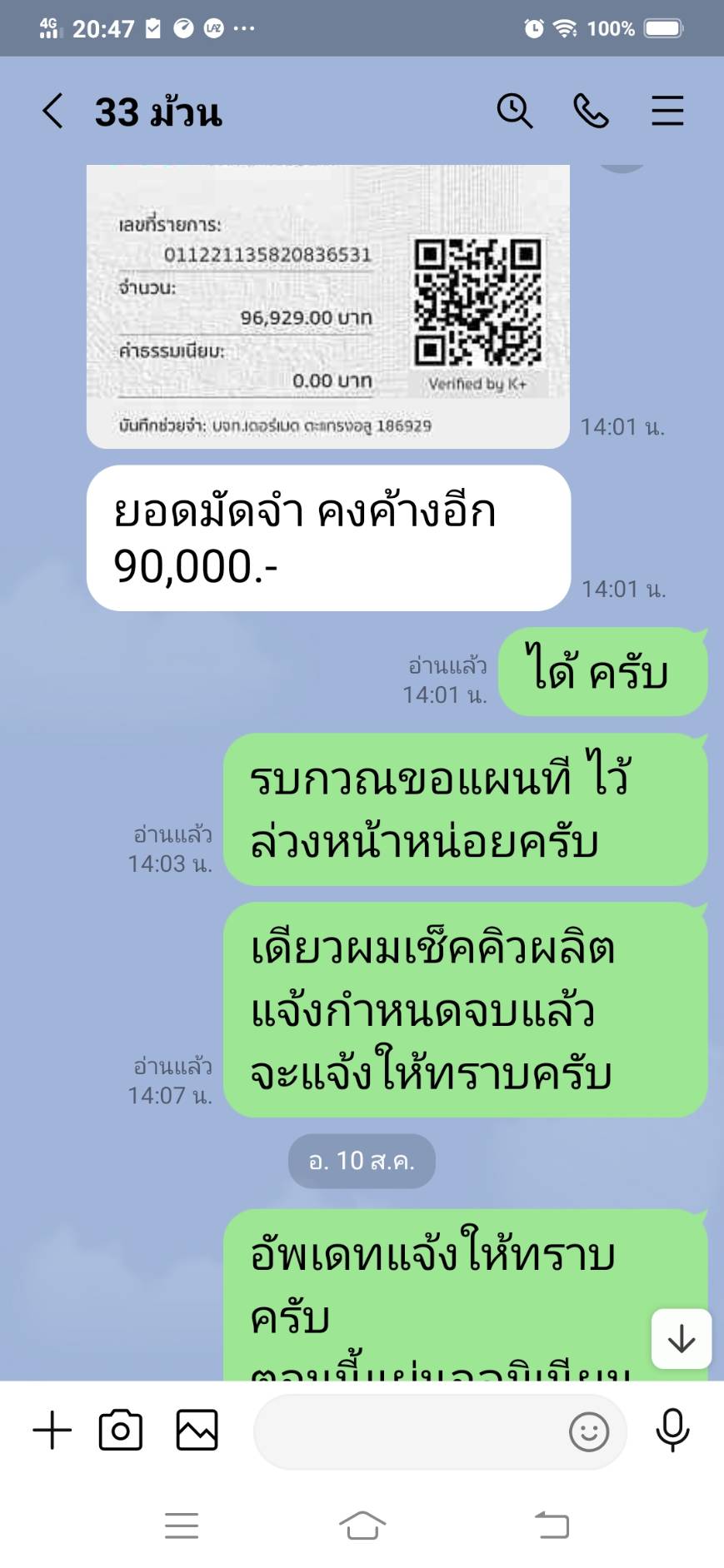Tap the message text field

click(x=408, y=1431)
